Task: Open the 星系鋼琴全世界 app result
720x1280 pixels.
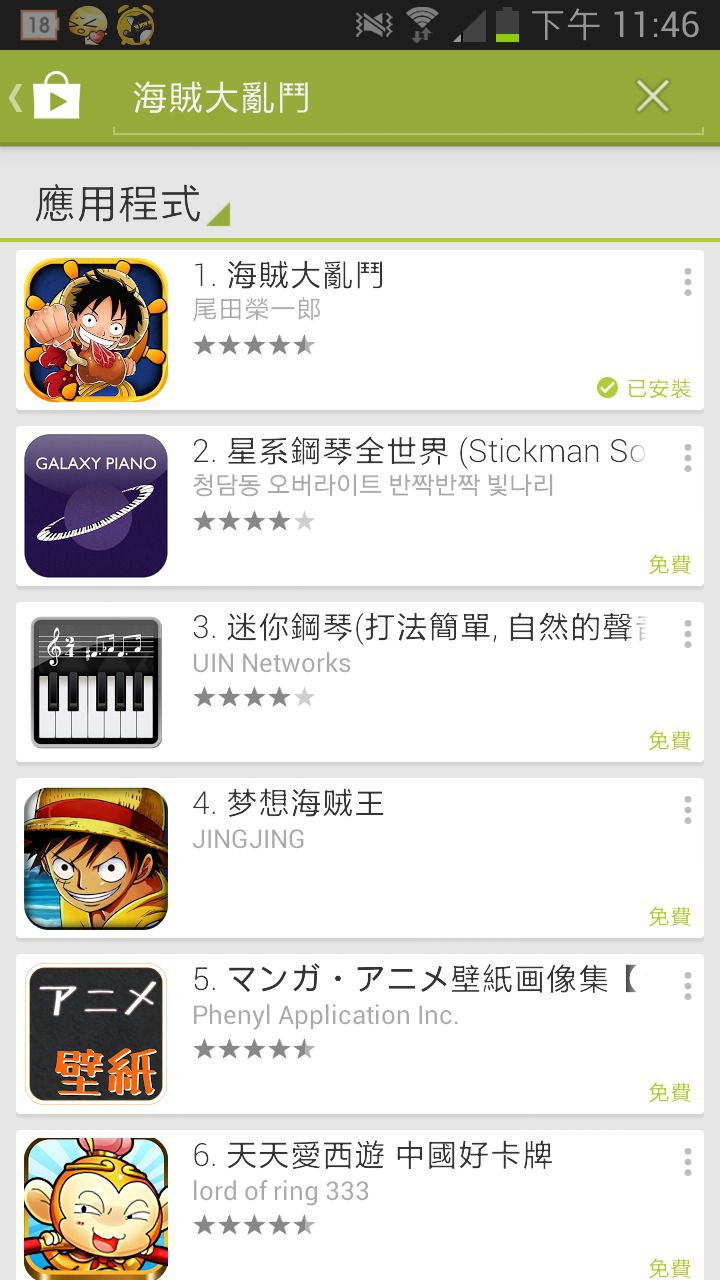Action: (360, 506)
